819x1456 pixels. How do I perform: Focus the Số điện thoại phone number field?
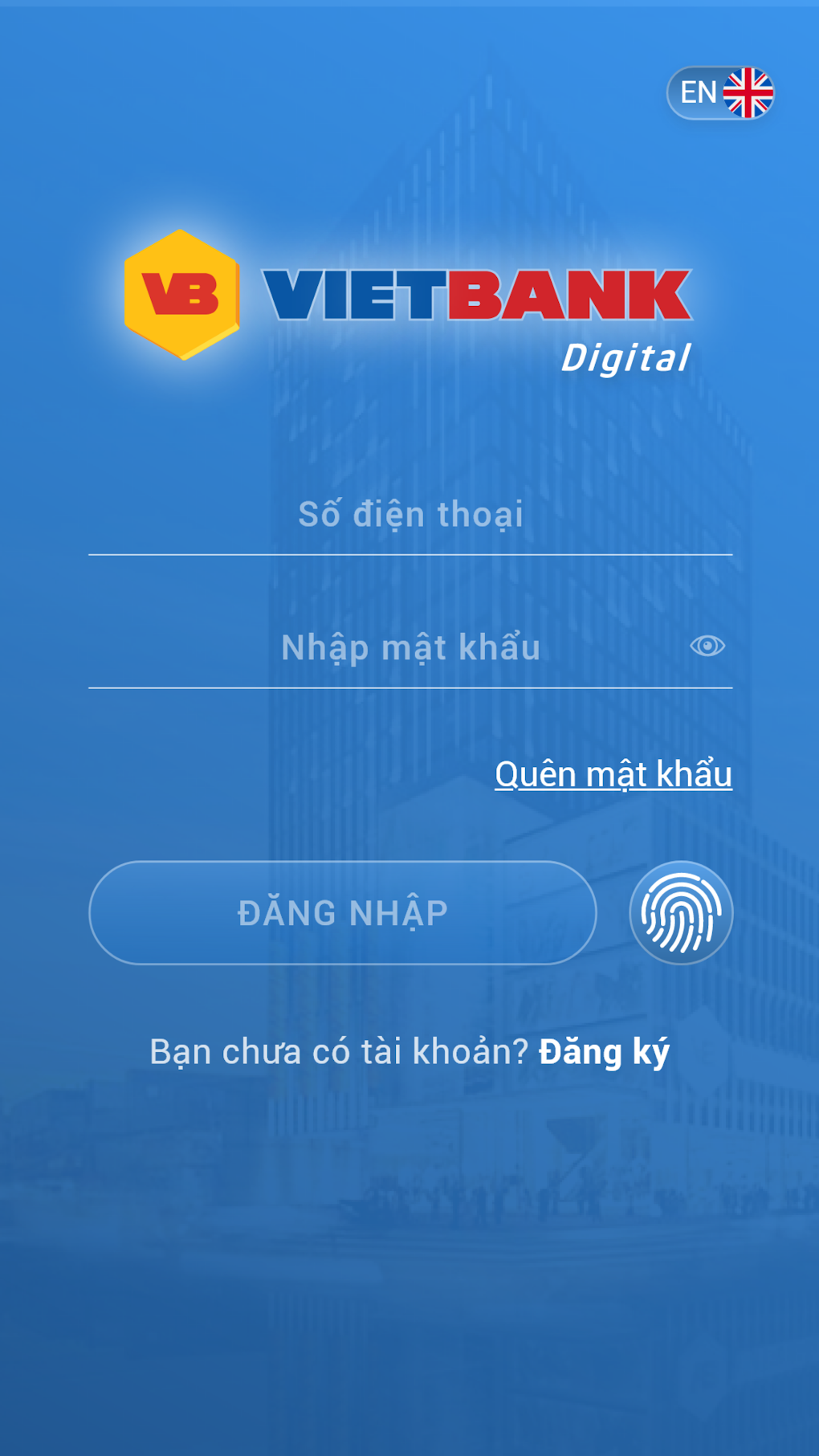pos(410,515)
